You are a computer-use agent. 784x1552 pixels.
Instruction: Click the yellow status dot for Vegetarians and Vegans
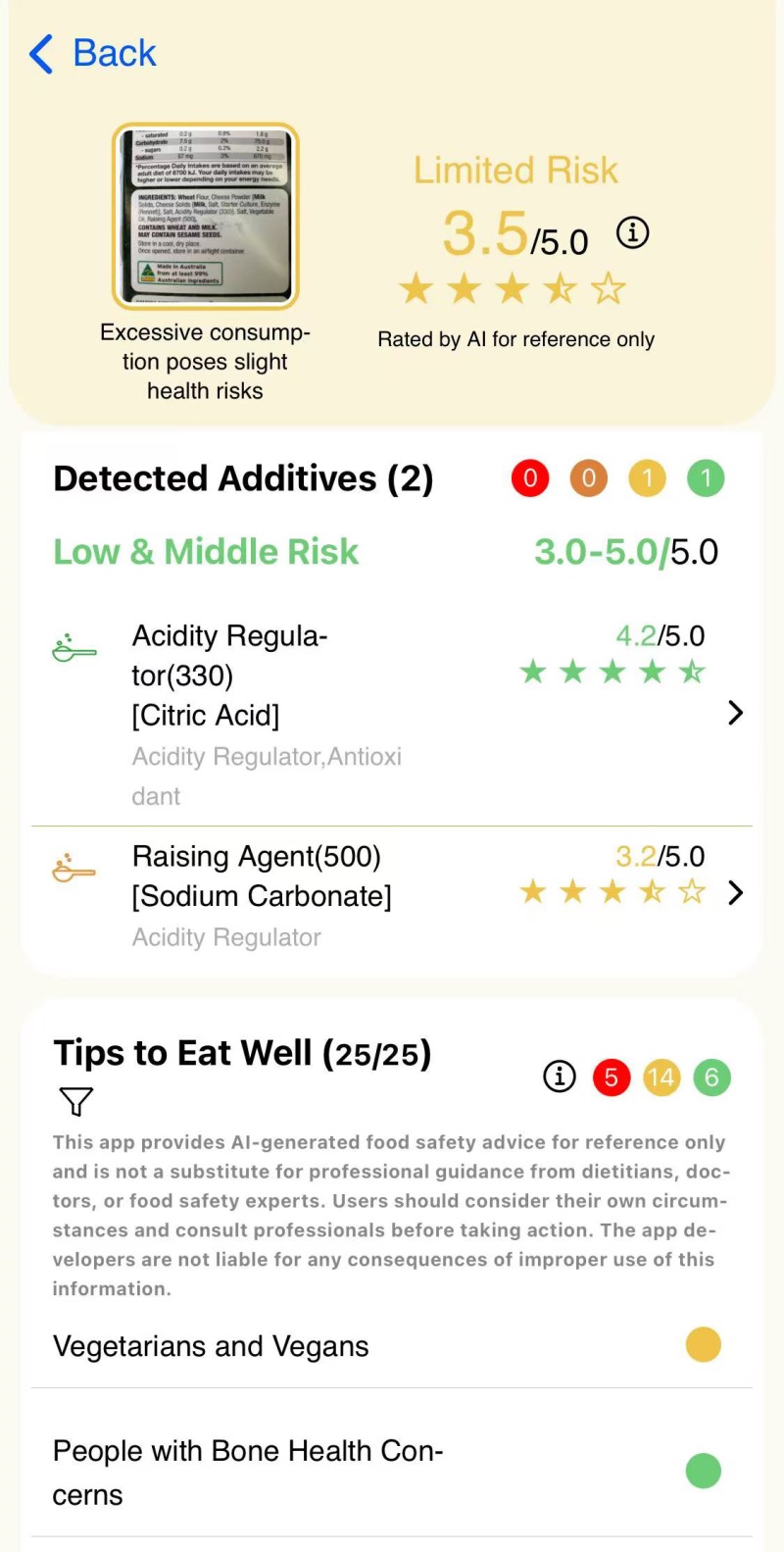click(x=703, y=1344)
